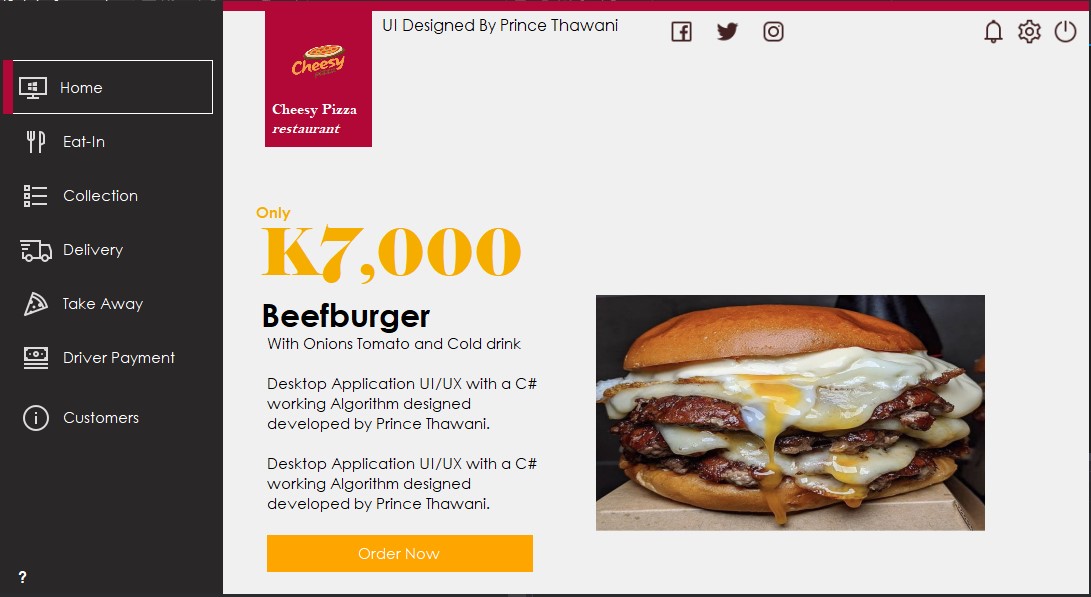The height and width of the screenshot is (597, 1091).
Task: Open the Facebook page icon
Action: (681, 32)
